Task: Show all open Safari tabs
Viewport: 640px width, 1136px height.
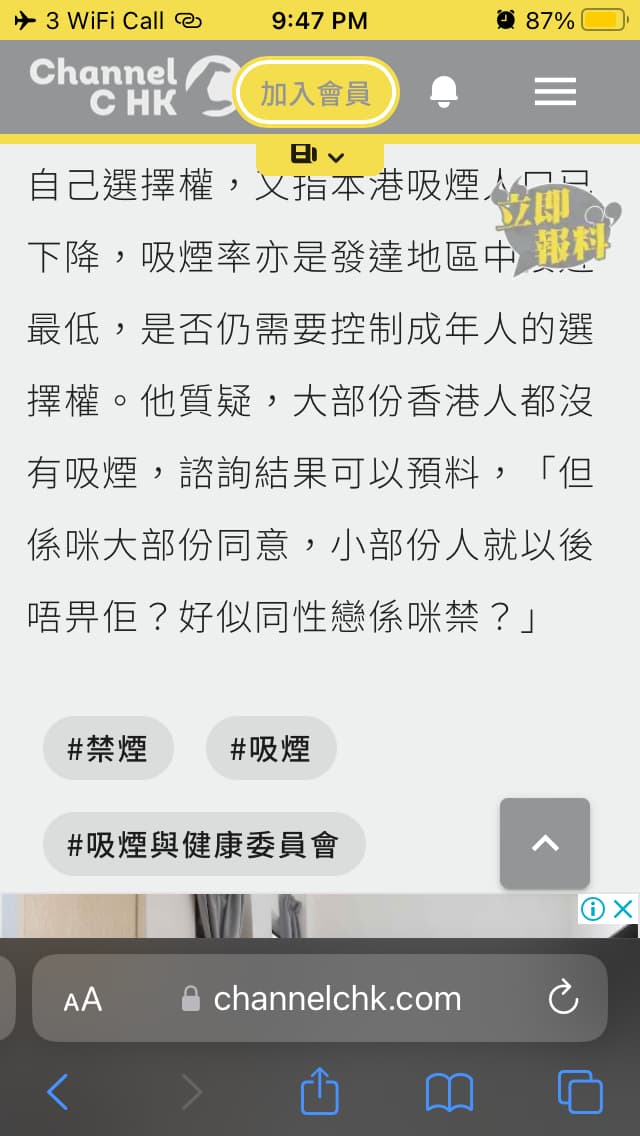Action: tap(581, 1092)
